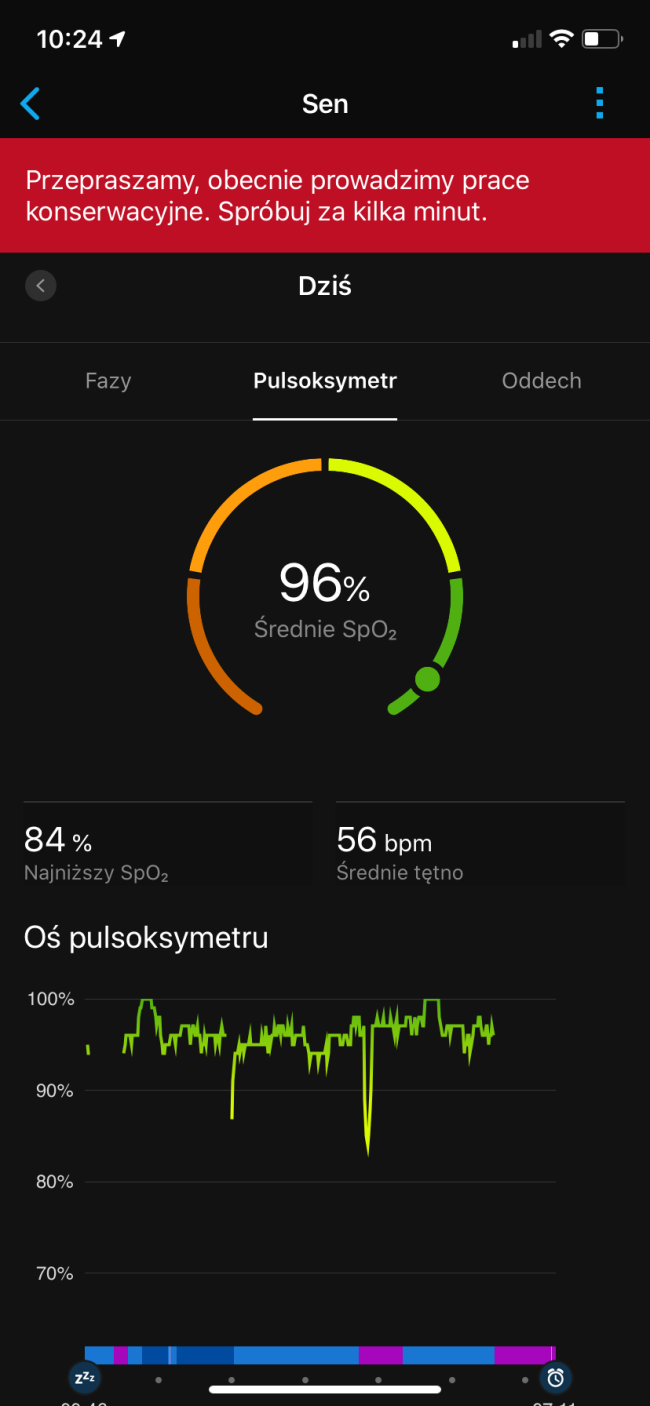Screen dimensions: 650x1406
Task: Open the three-dot overflow menu
Action: (599, 103)
